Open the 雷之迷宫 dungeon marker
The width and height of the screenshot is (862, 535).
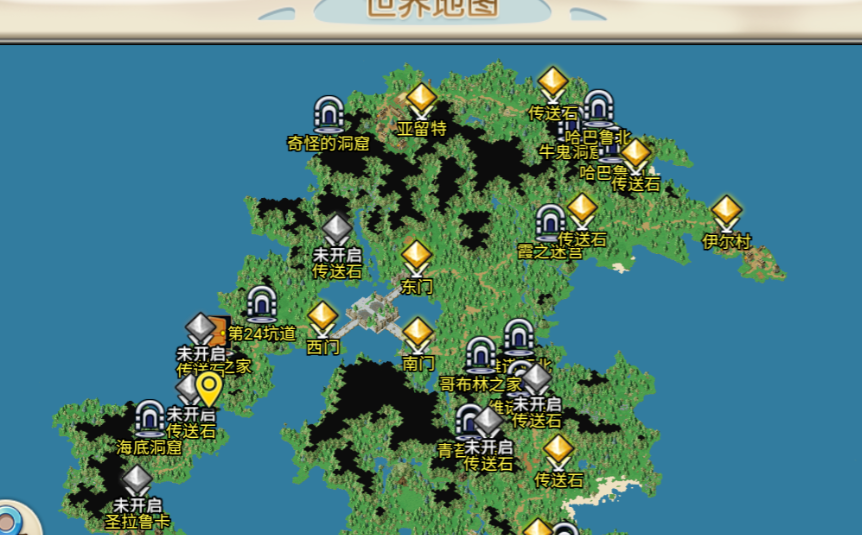click(x=550, y=223)
